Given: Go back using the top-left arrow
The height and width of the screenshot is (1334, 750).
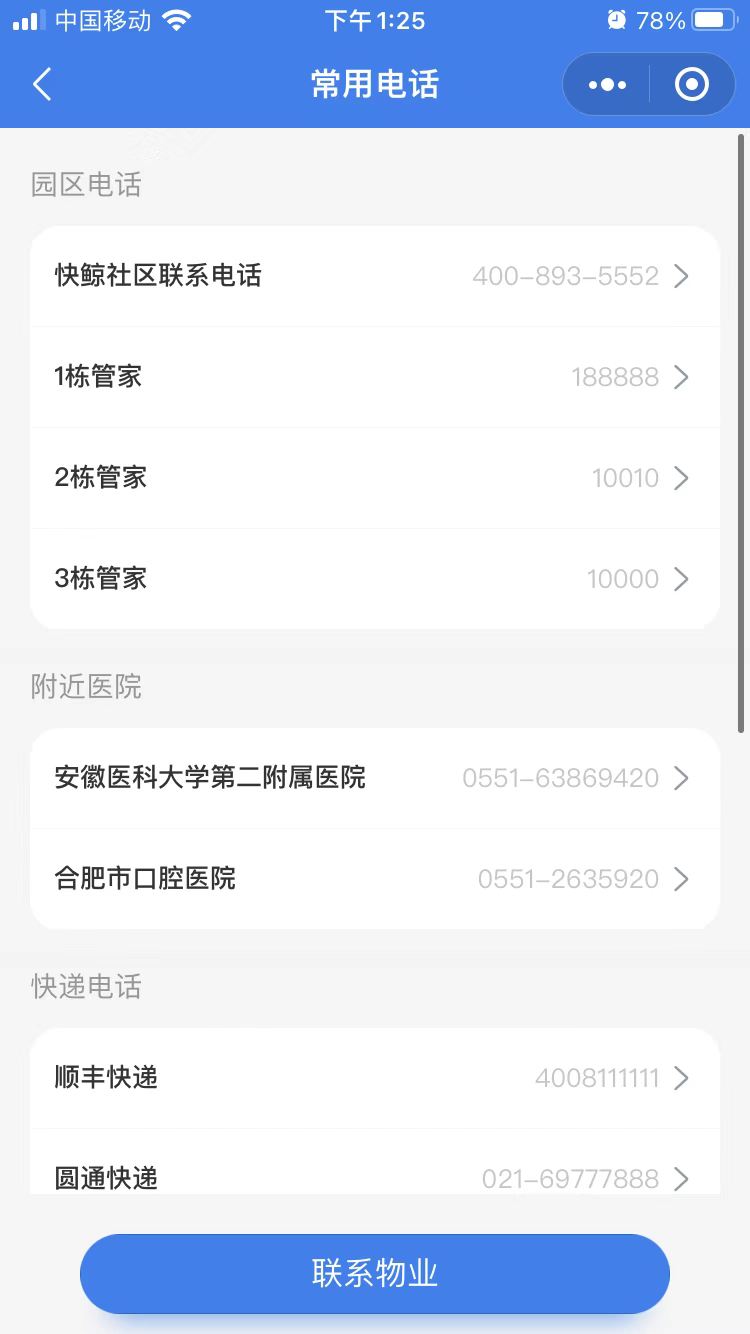Looking at the screenshot, I should (42, 85).
